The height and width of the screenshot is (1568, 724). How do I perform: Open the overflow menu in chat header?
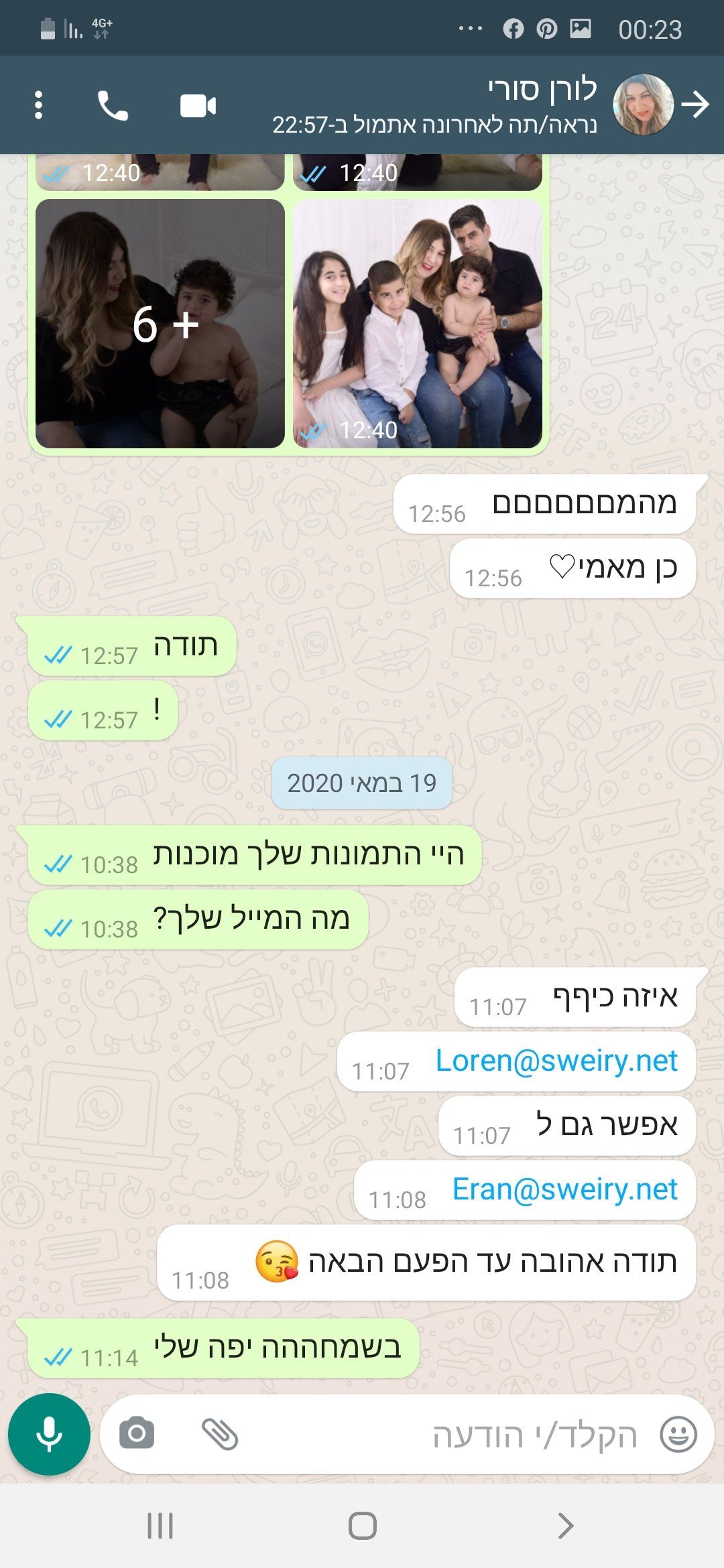(38, 105)
